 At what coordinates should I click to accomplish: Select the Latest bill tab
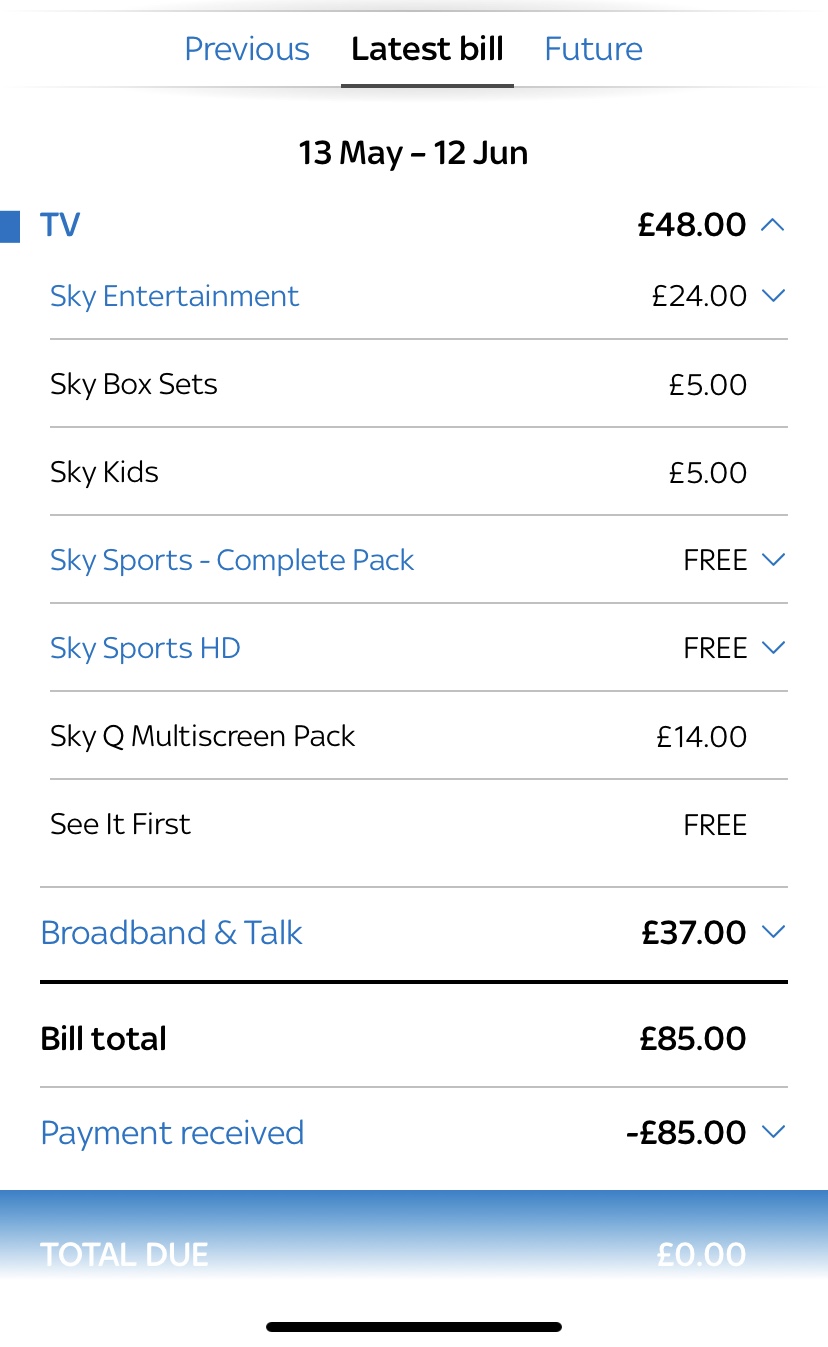pyautogui.click(x=427, y=48)
